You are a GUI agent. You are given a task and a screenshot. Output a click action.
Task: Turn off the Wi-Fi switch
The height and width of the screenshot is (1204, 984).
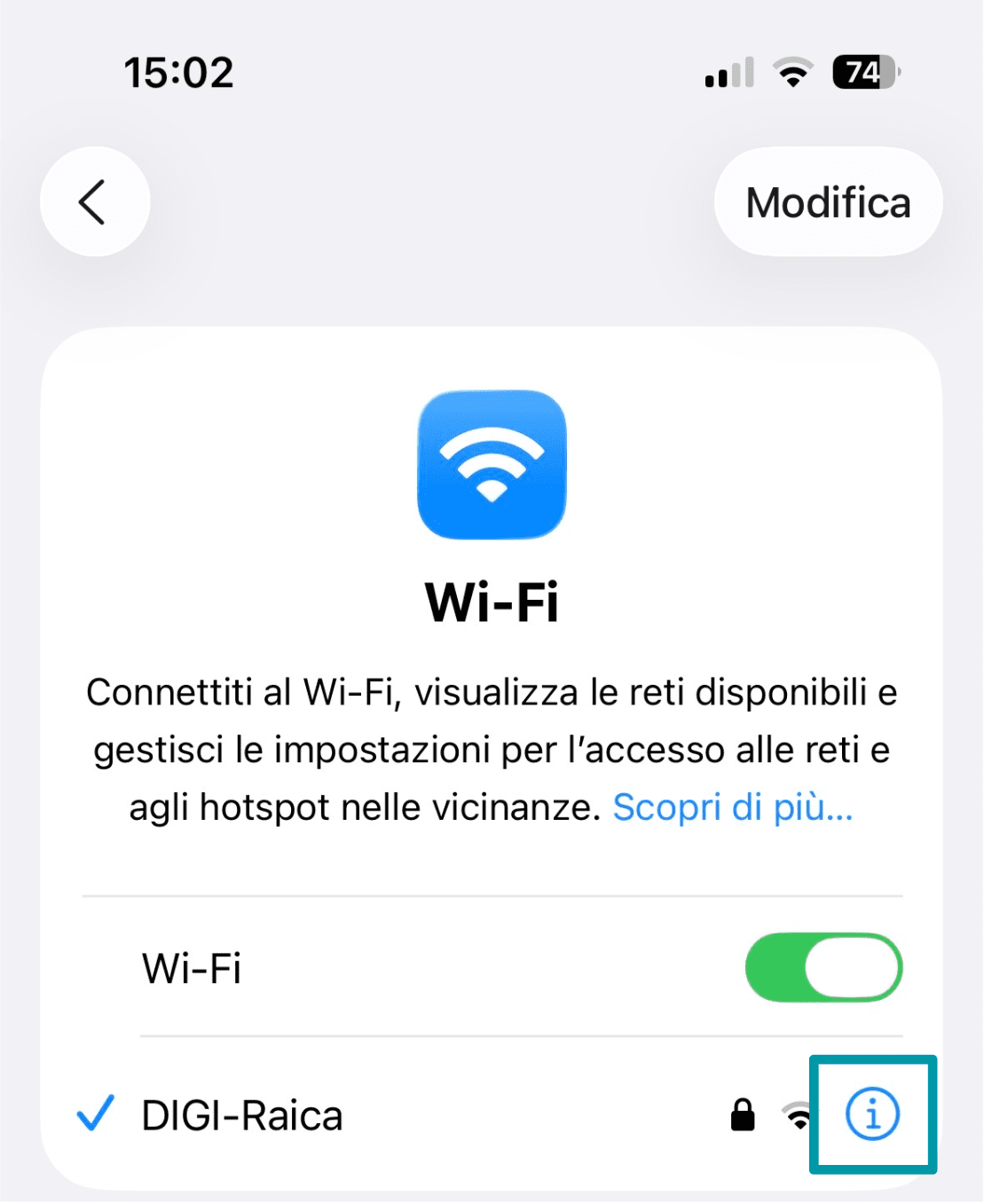[x=823, y=967]
